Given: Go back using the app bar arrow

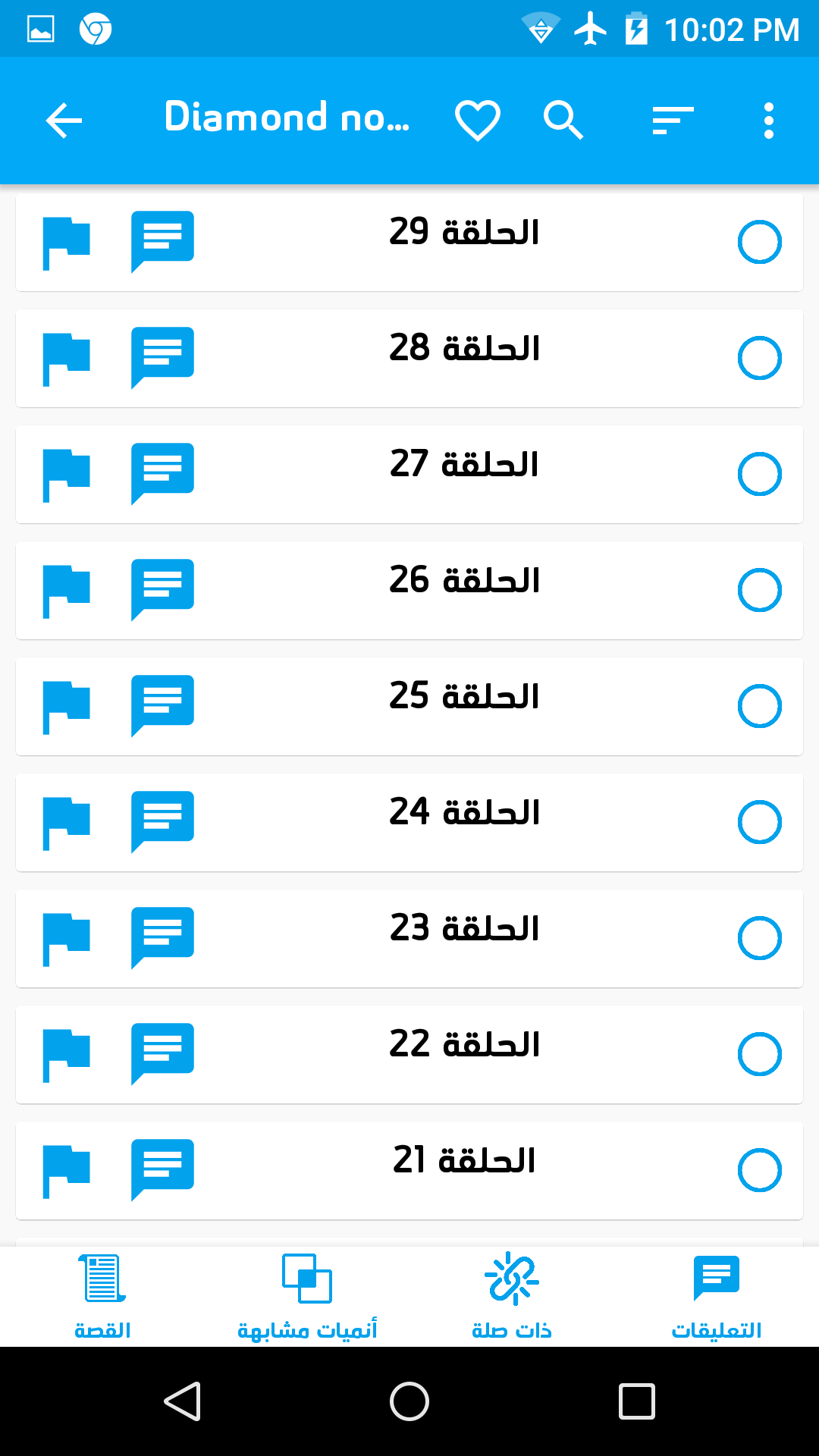Looking at the screenshot, I should 64,121.
